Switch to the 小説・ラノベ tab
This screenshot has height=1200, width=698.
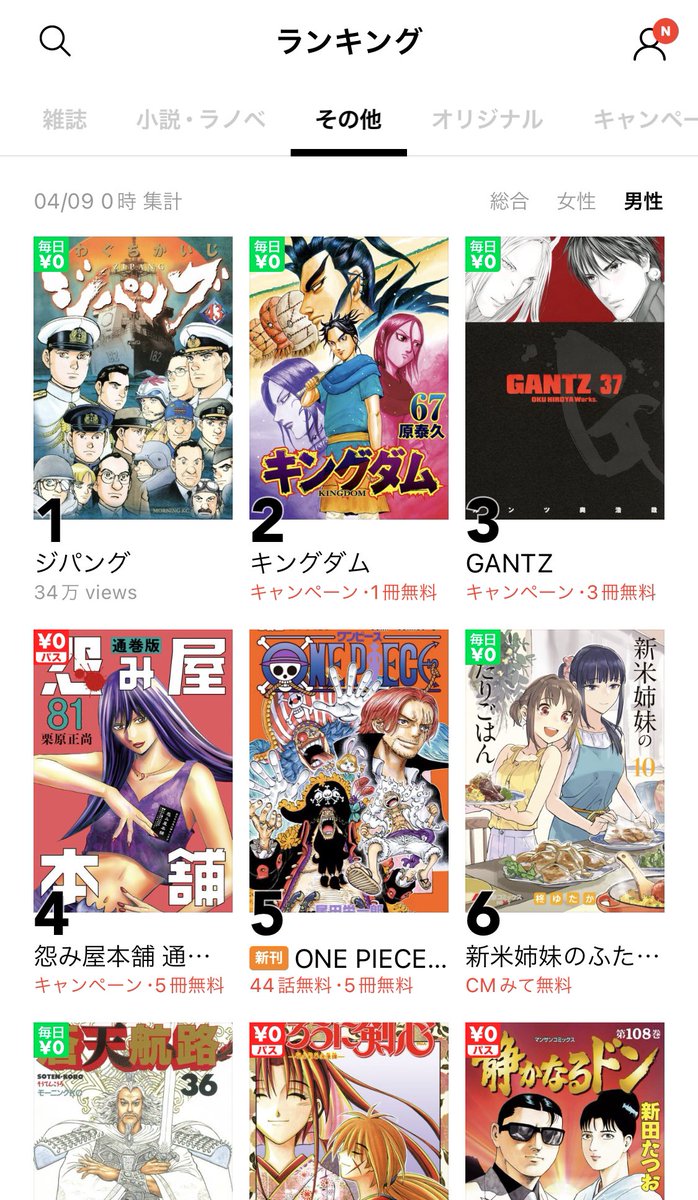(x=201, y=120)
